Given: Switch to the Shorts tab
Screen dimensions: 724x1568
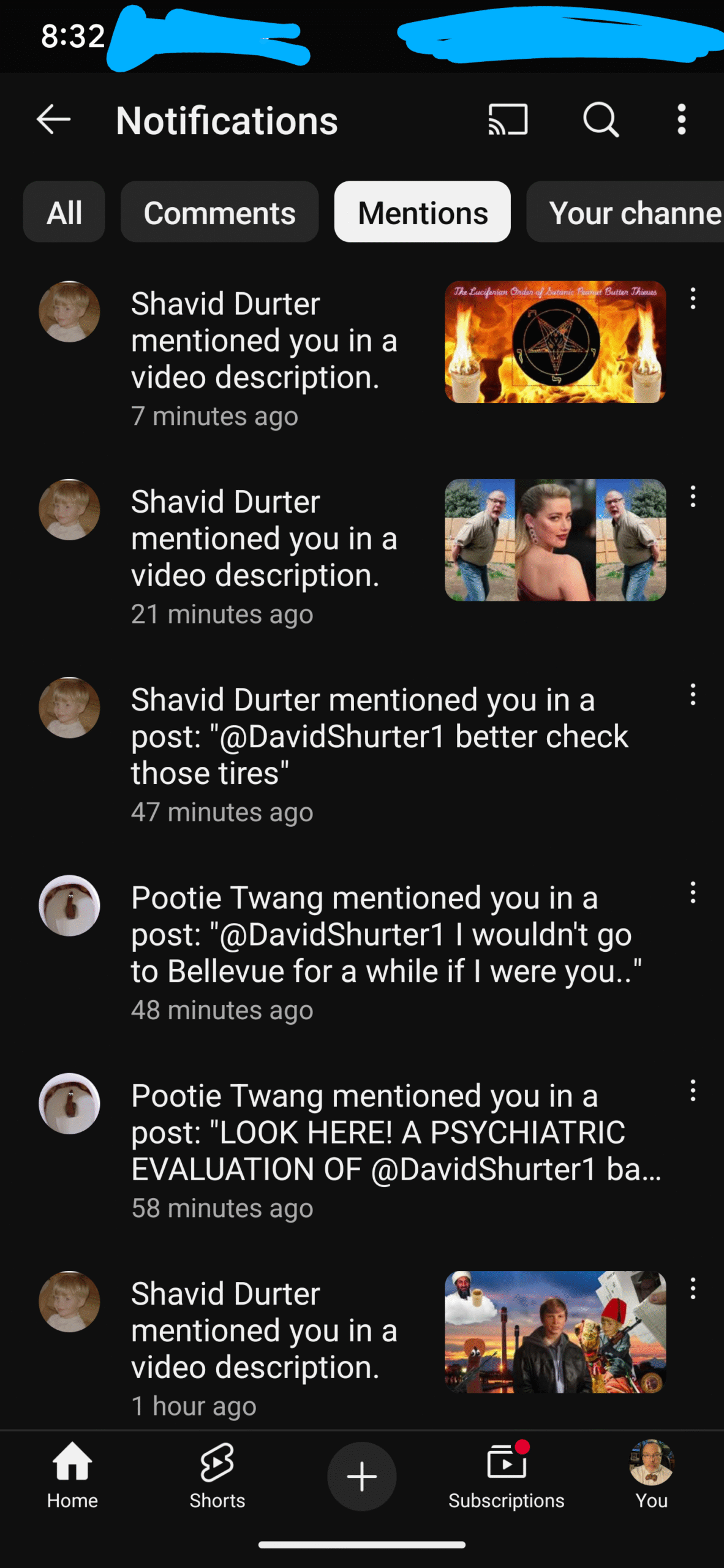Looking at the screenshot, I should click(217, 1475).
